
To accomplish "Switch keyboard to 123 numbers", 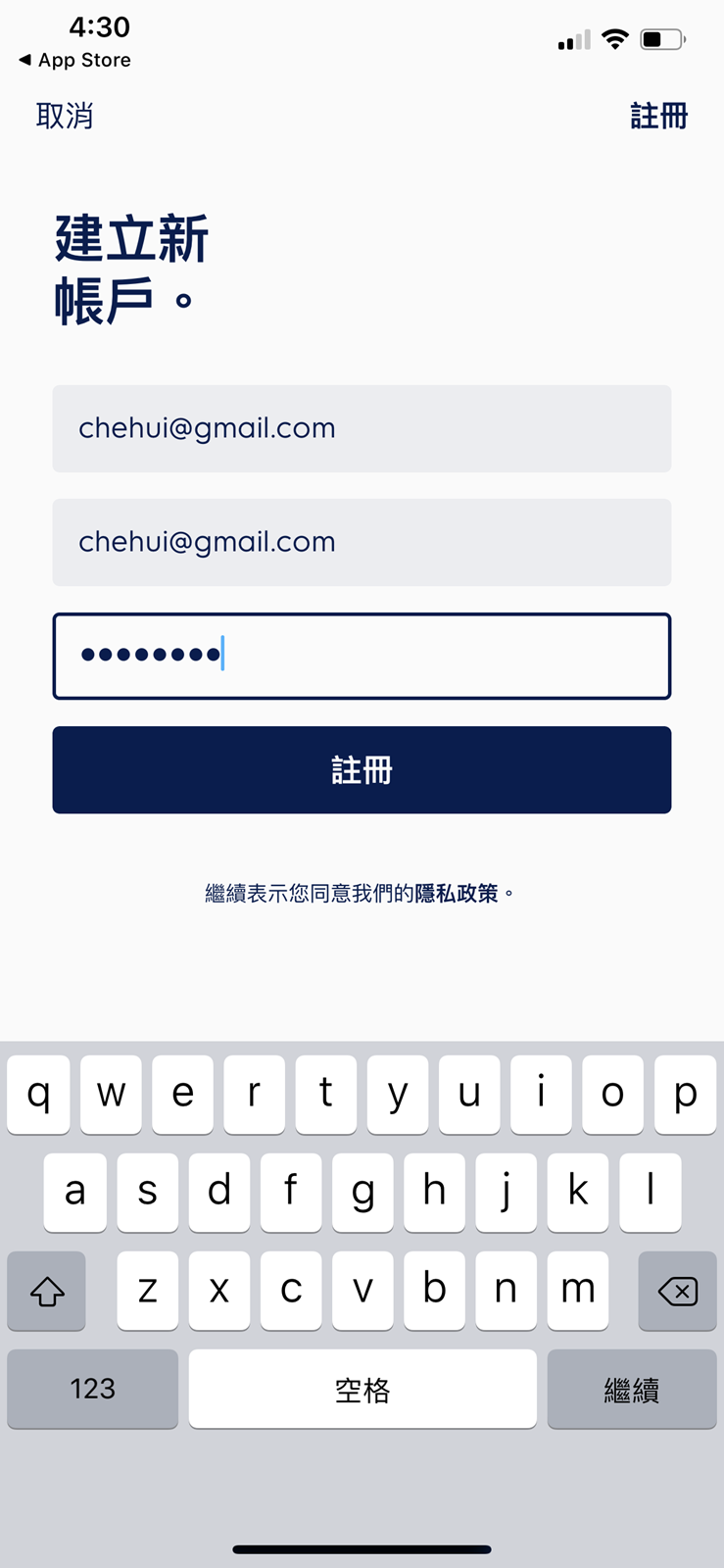I will [92, 1389].
